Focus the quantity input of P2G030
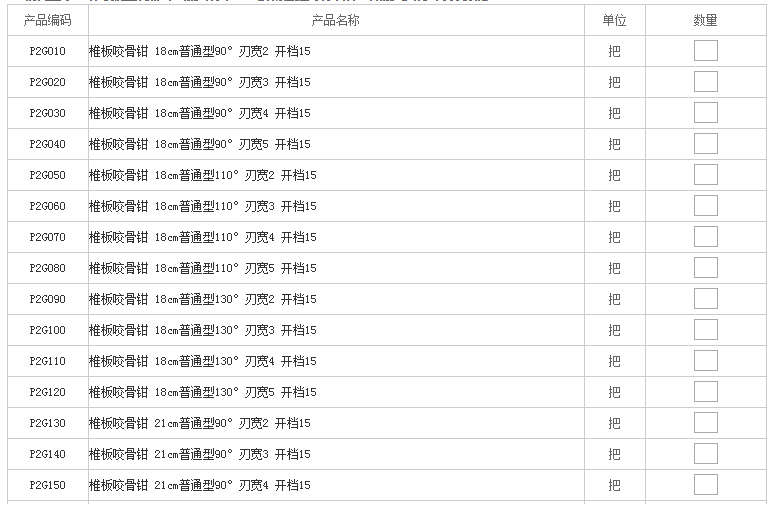Viewport: 770px width, 506px height. 706,113
